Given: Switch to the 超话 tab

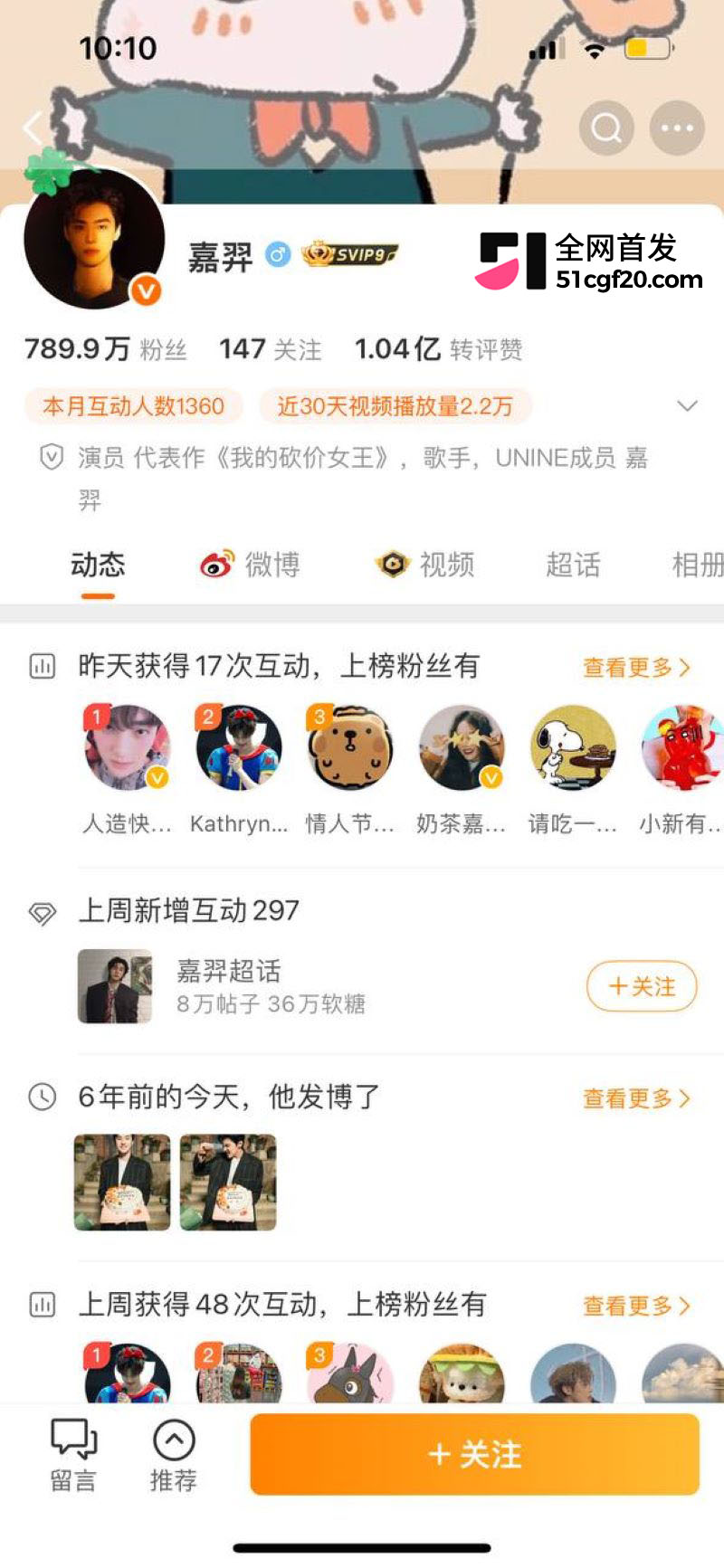Looking at the screenshot, I should 573,565.
